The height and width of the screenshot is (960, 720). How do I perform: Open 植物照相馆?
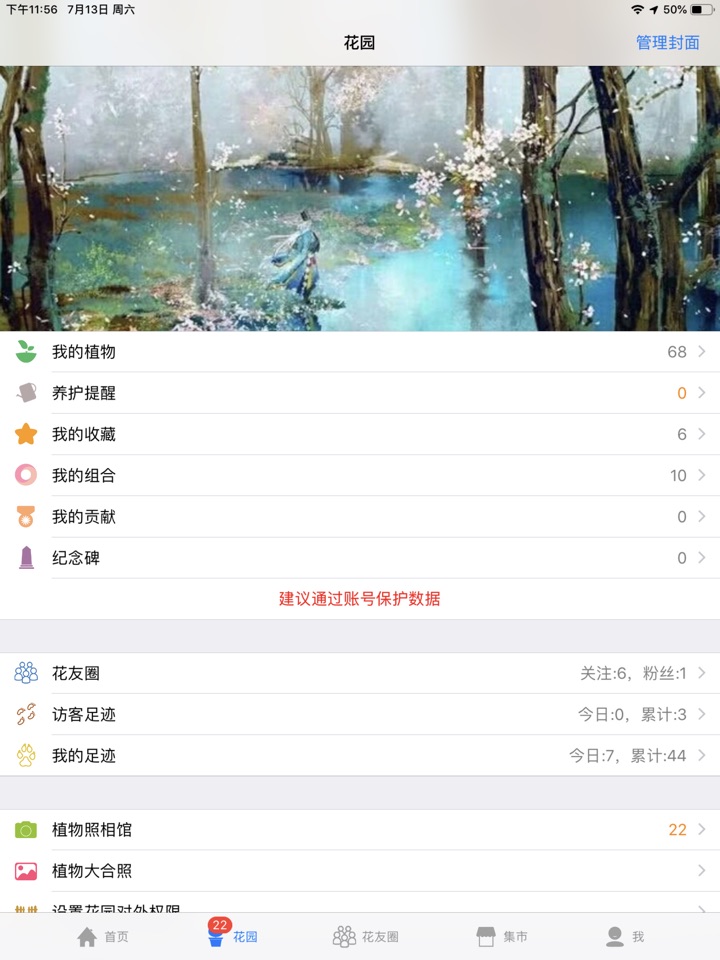(360, 830)
